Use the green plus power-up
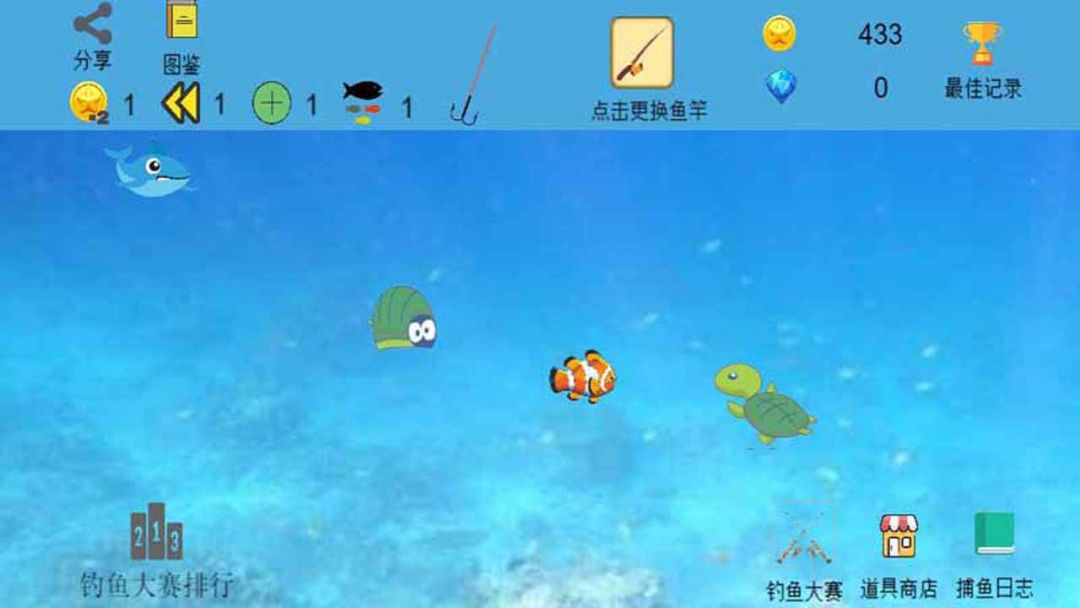 pyautogui.click(x=271, y=103)
